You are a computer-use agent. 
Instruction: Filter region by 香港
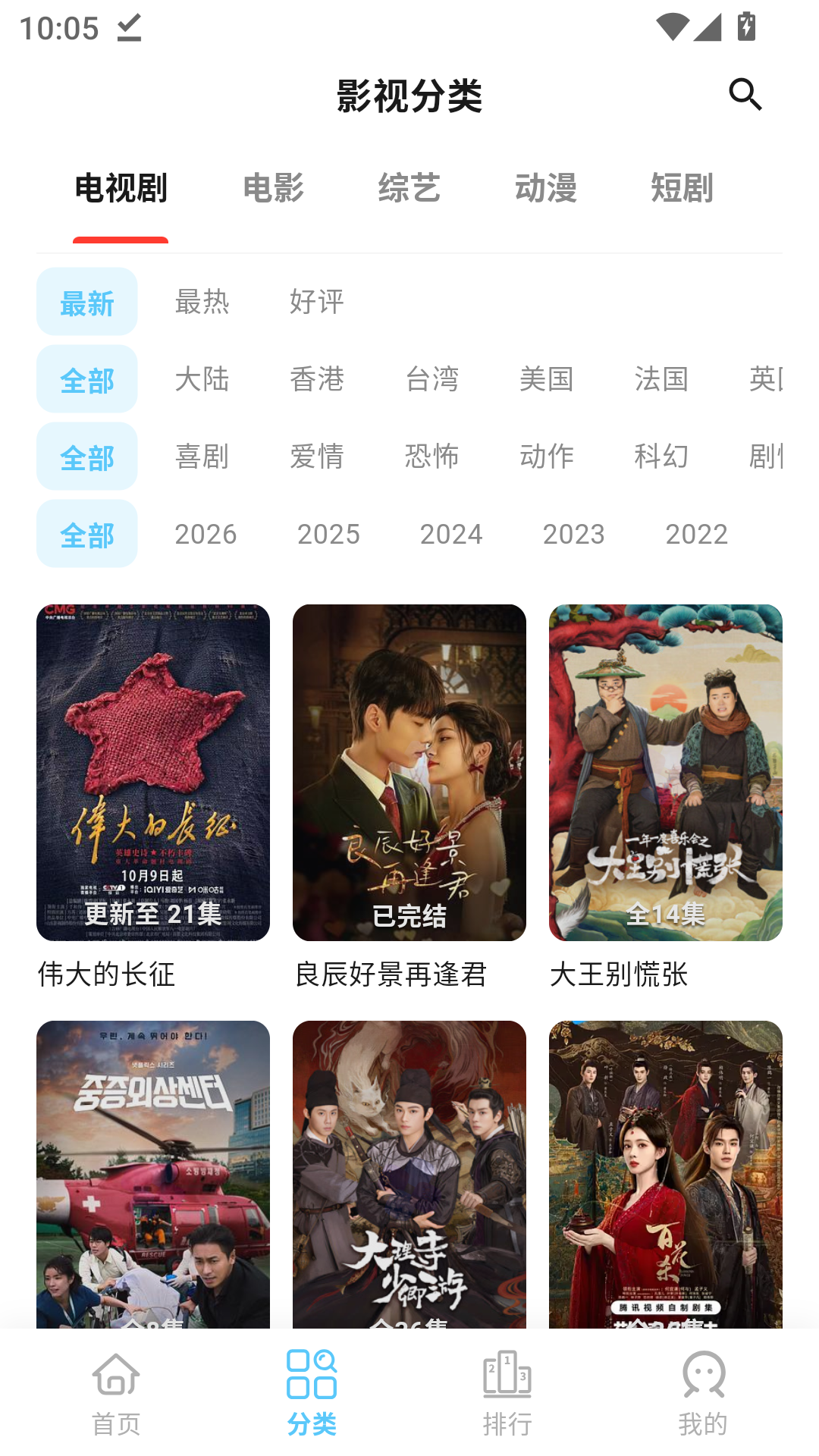[317, 379]
